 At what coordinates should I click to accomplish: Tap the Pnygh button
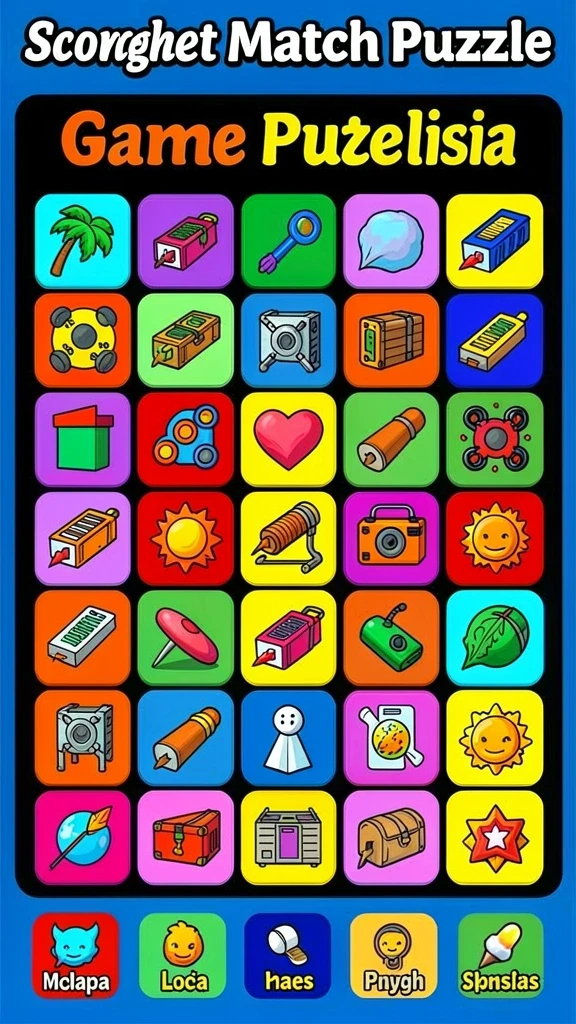coord(394,953)
